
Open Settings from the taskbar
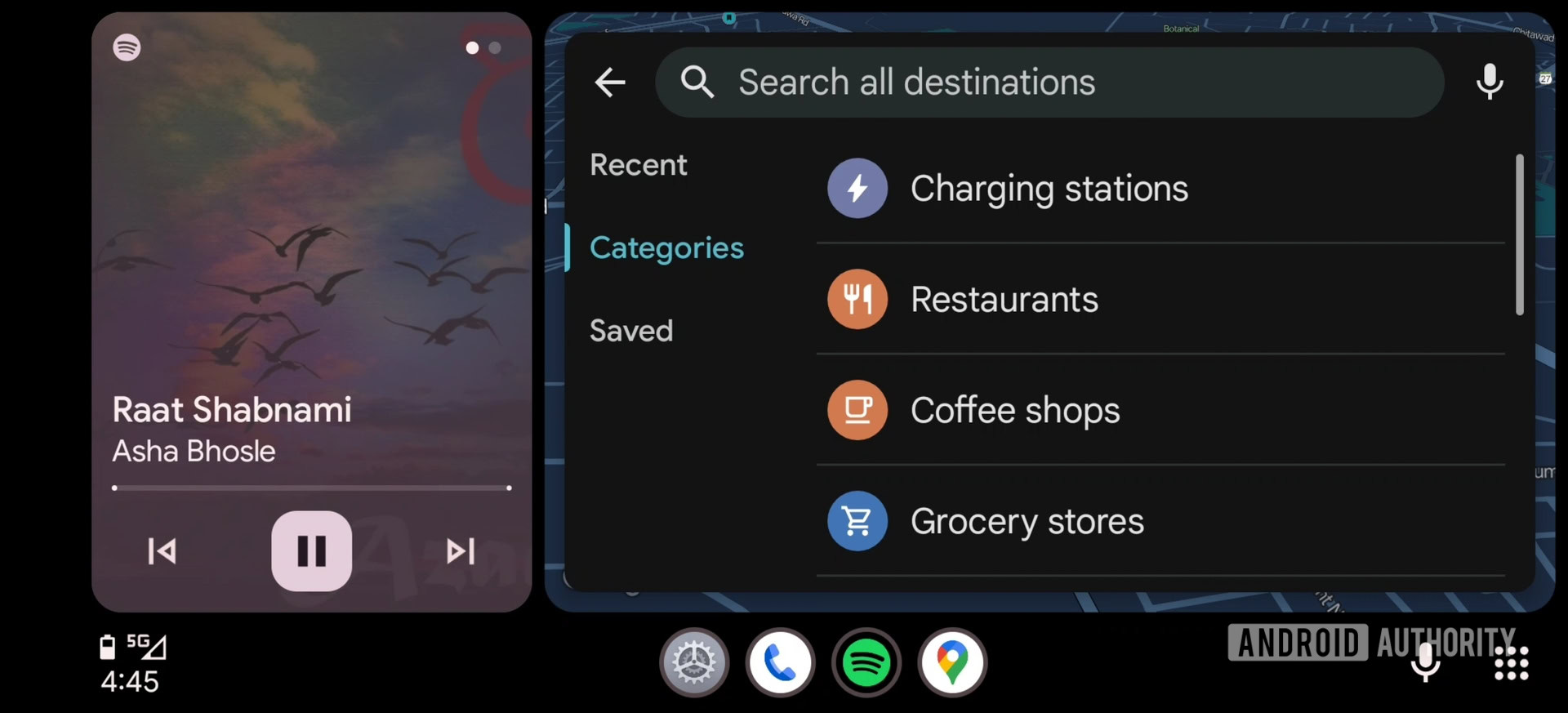pyautogui.click(x=694, y=662)
